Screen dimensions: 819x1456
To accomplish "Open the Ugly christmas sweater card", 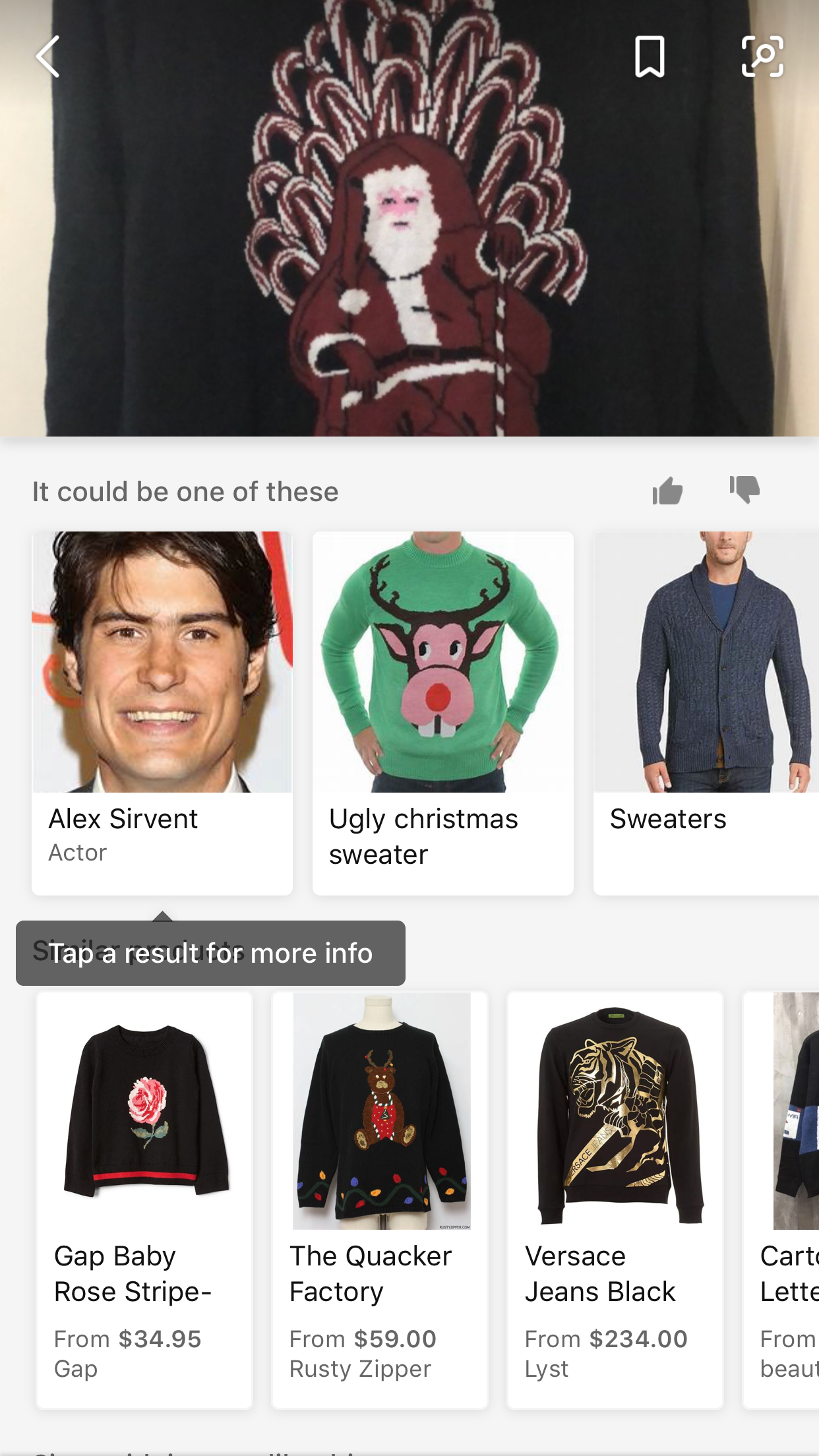I will [x=443, y=713].
